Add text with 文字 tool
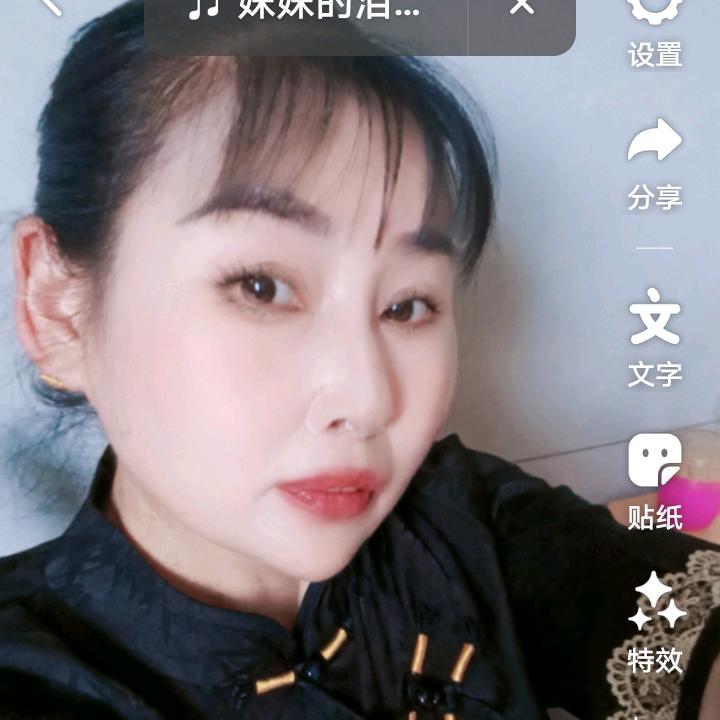This screenshot has width=720, height=720. pos(655,338)
